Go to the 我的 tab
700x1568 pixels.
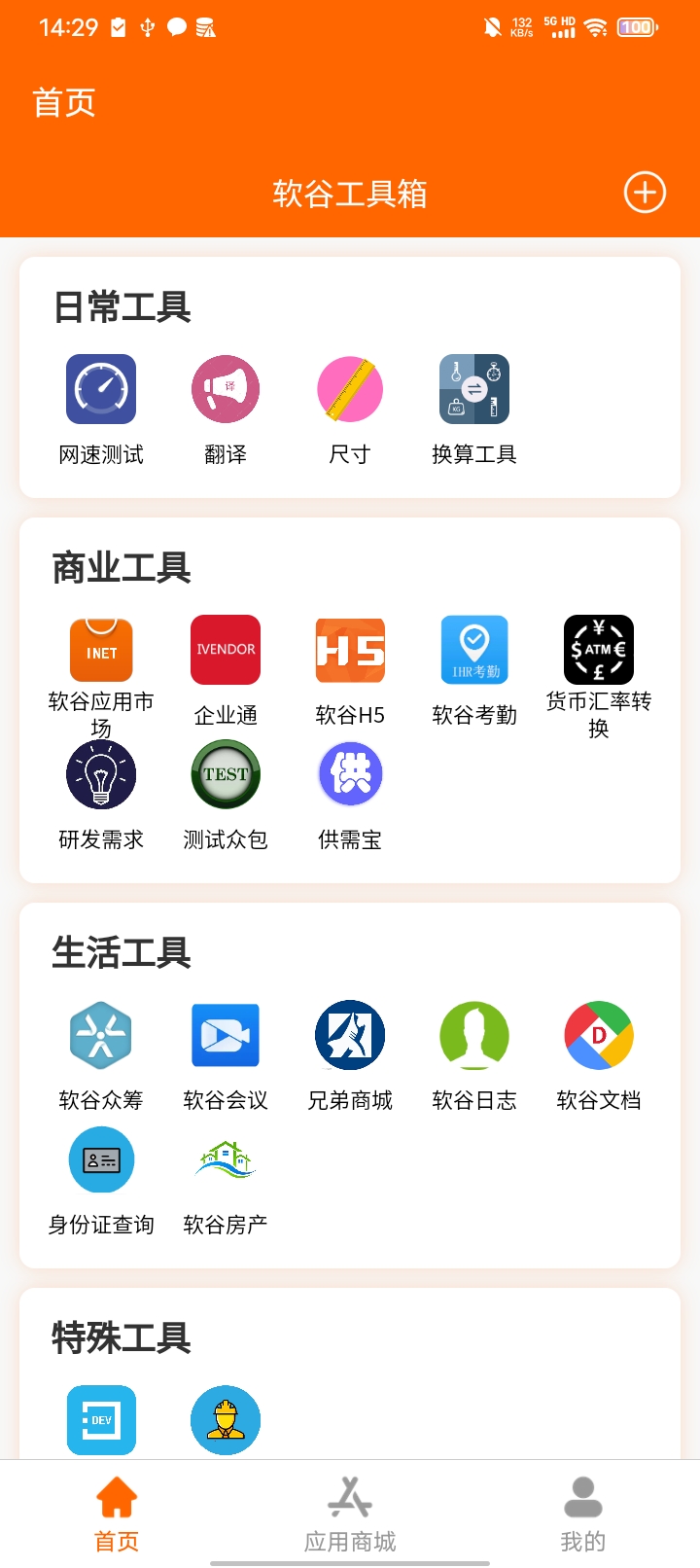(583, 1514)
